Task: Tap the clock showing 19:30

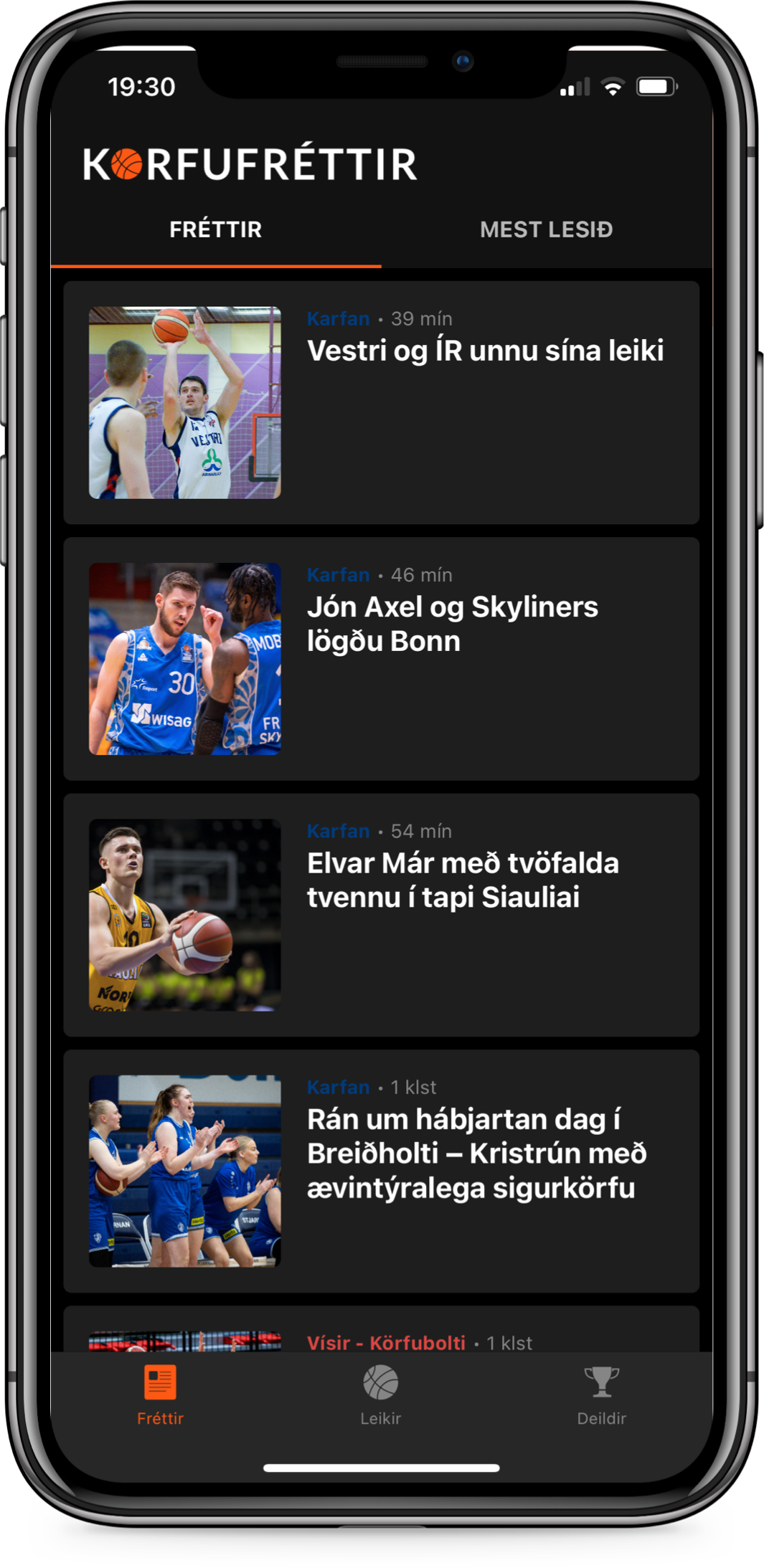Action: click(141, 87)
